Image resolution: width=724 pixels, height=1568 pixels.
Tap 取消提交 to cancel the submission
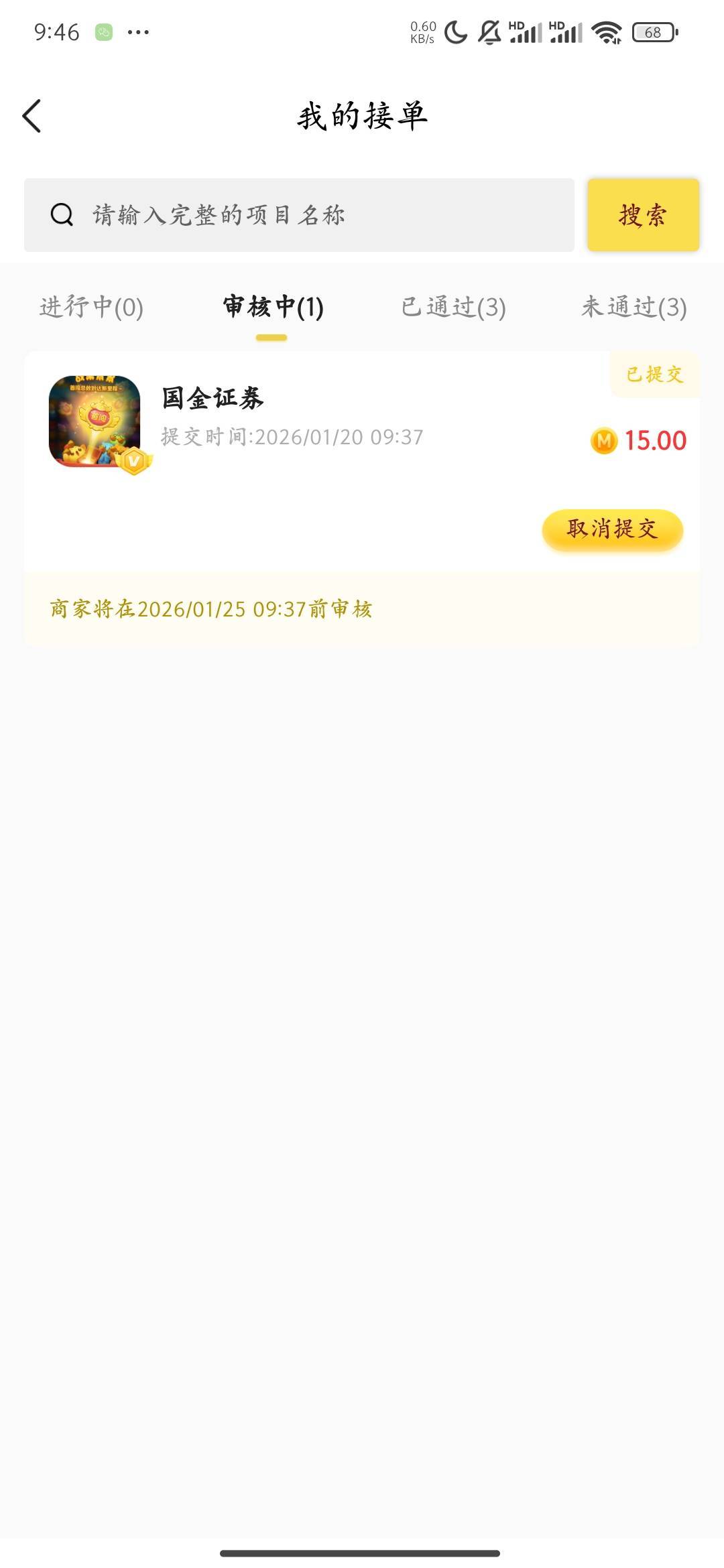pos(612,529)
